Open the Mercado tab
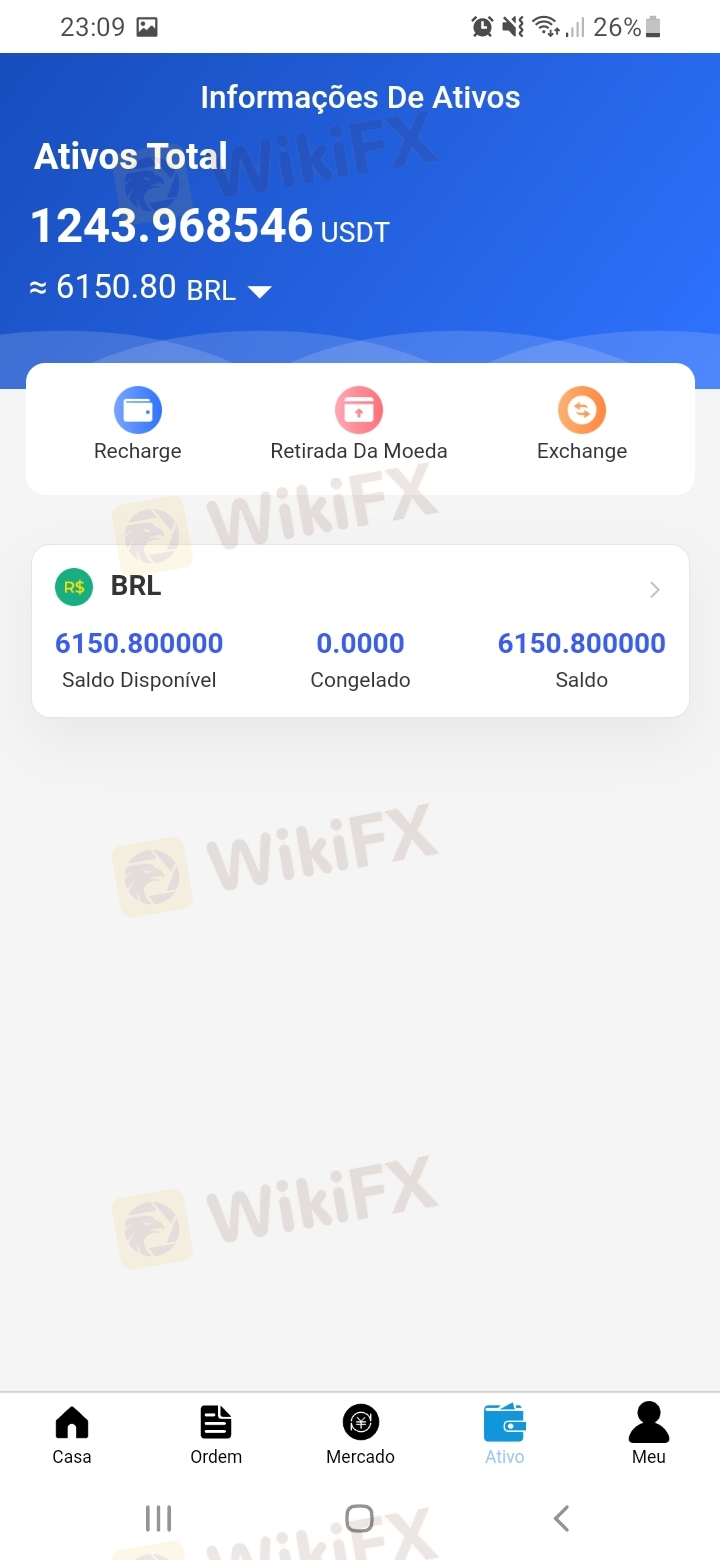Viewport: 720px width, 1560px height. (360, 1435)
